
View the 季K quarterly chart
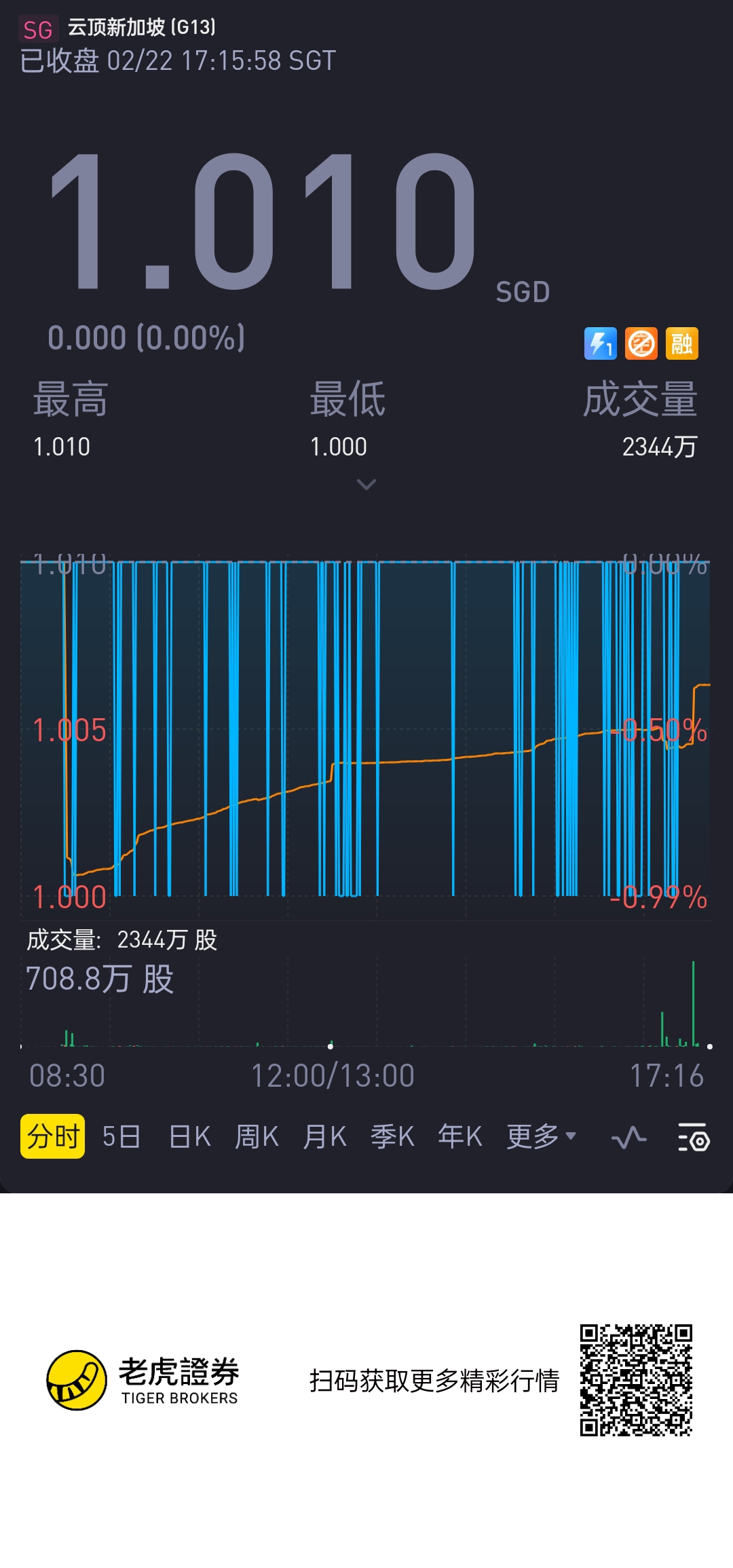click(x=392, y=1136)
